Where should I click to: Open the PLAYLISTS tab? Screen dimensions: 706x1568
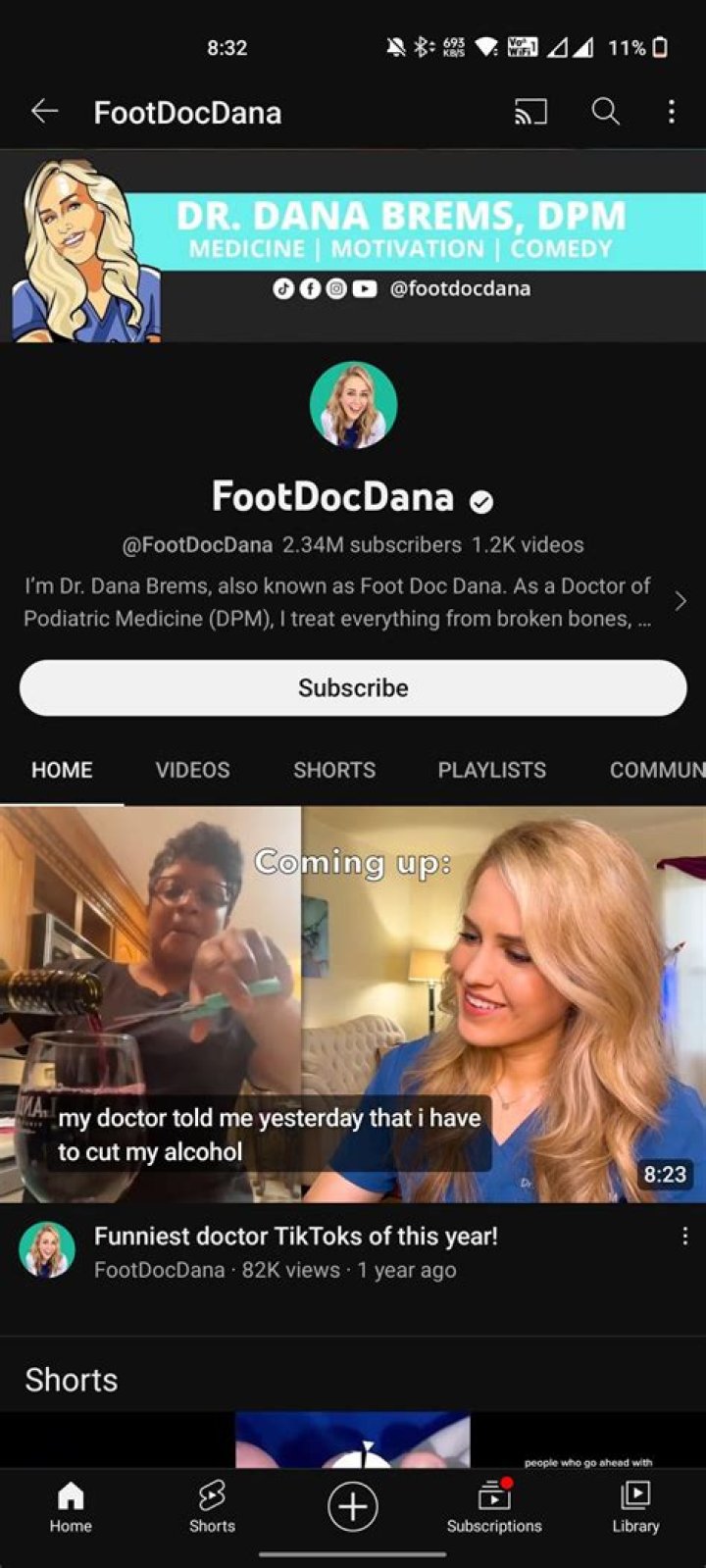coord(491,770)
